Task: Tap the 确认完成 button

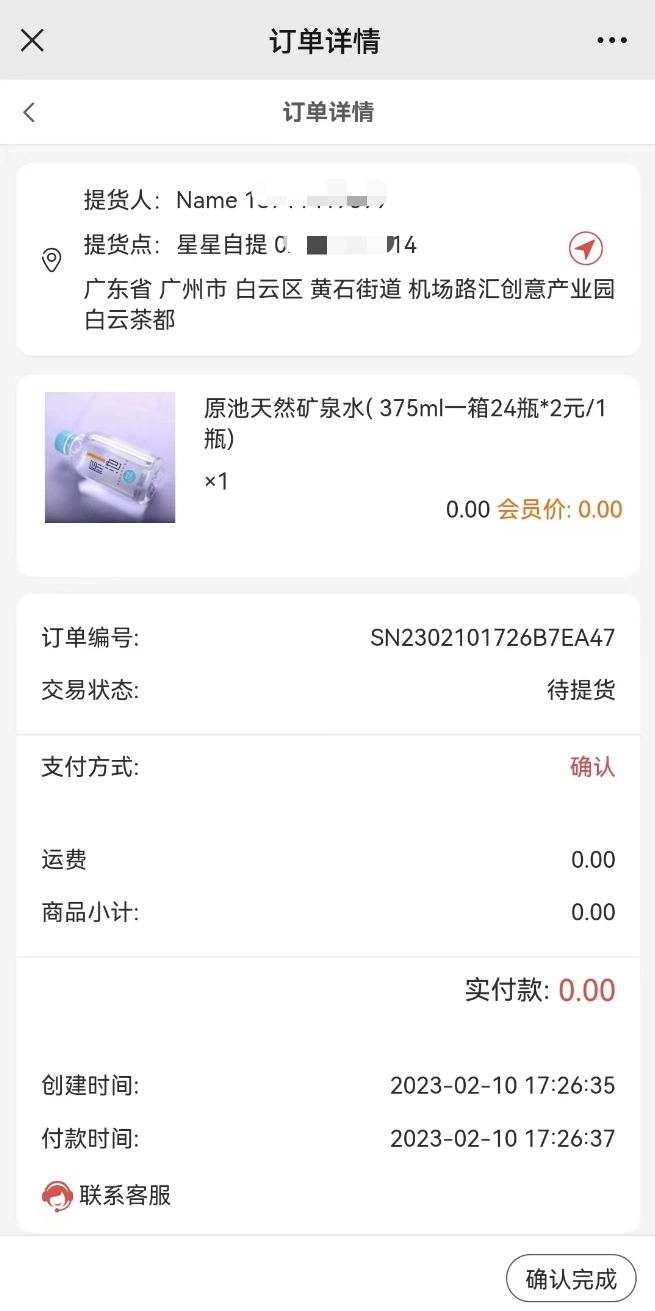Action: [571, 1278]
